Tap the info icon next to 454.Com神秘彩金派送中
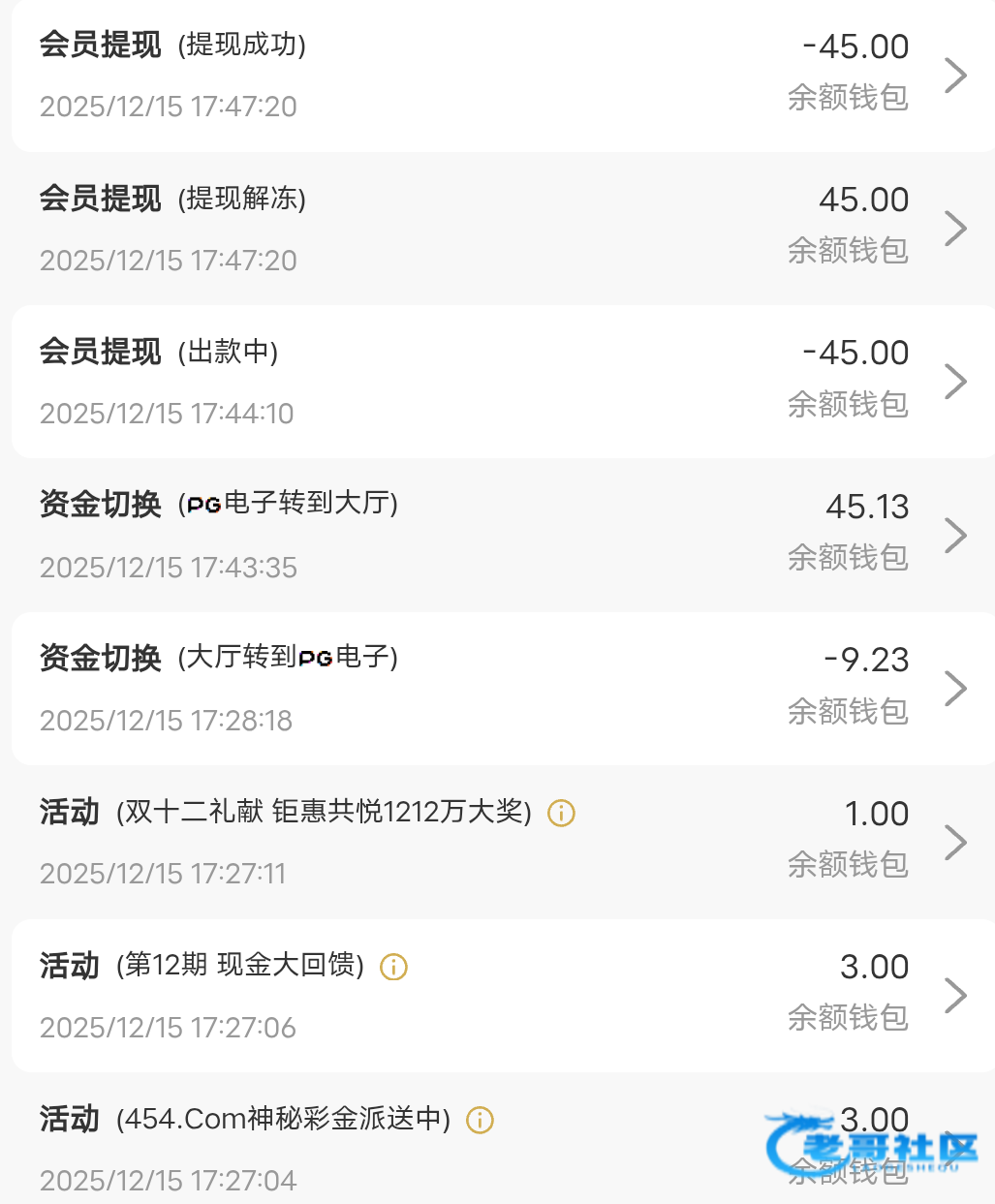 point(481,1121)
